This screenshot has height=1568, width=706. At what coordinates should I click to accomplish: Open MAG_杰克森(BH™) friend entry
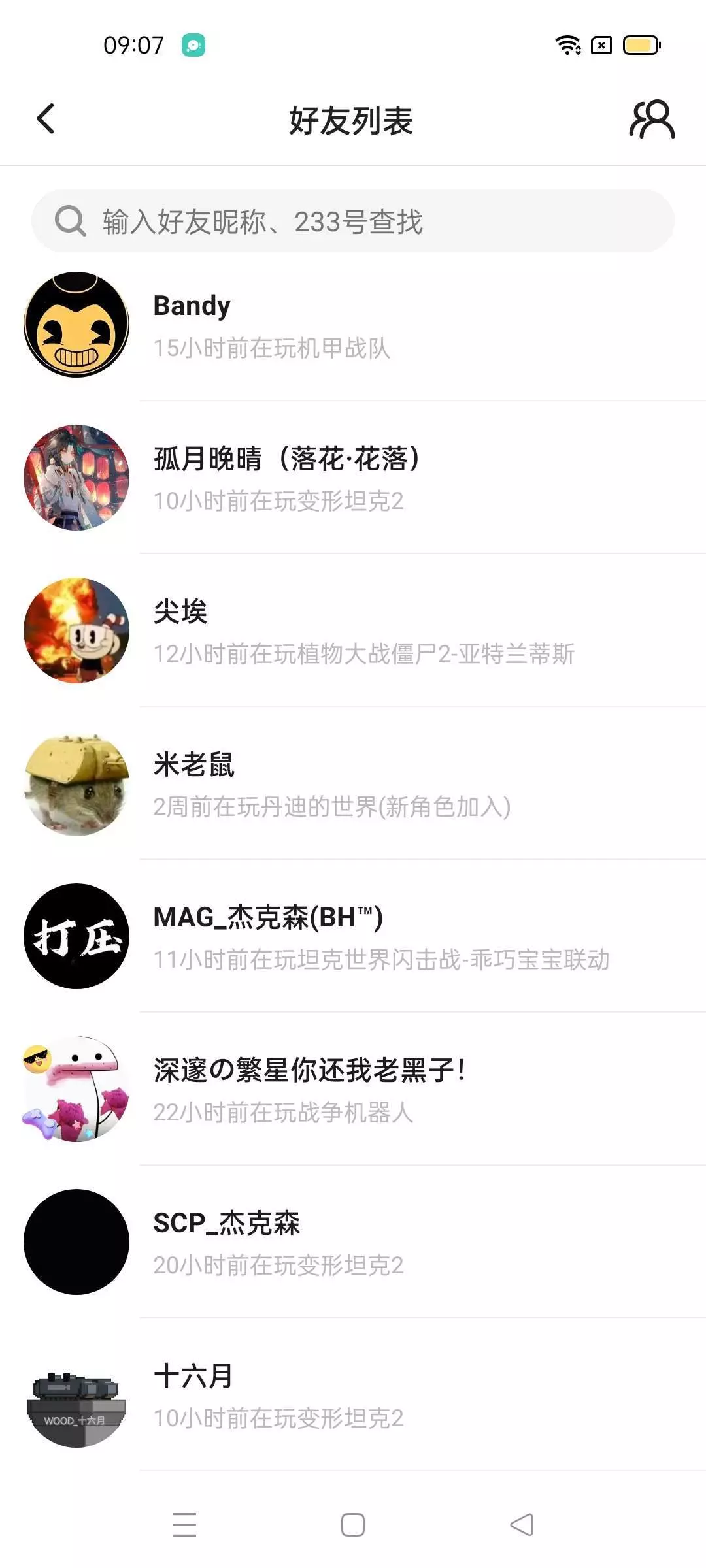point(353,937)
